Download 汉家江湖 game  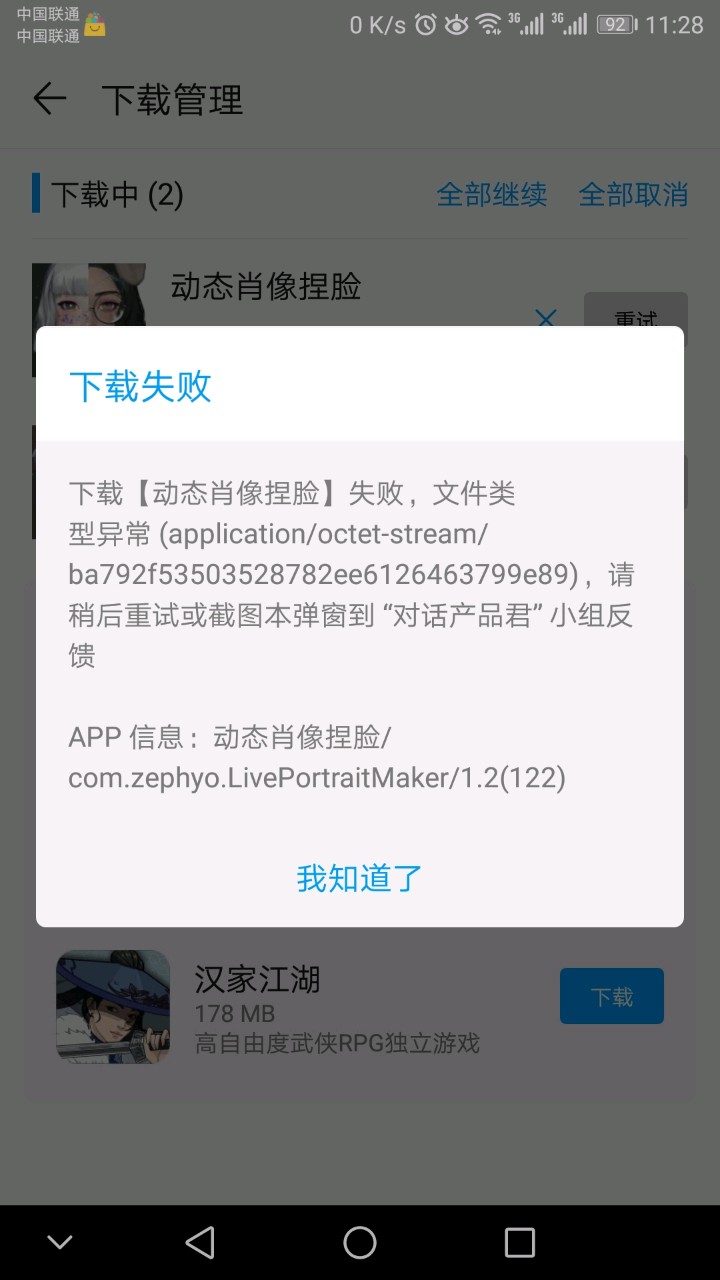[x=611, y=996]
